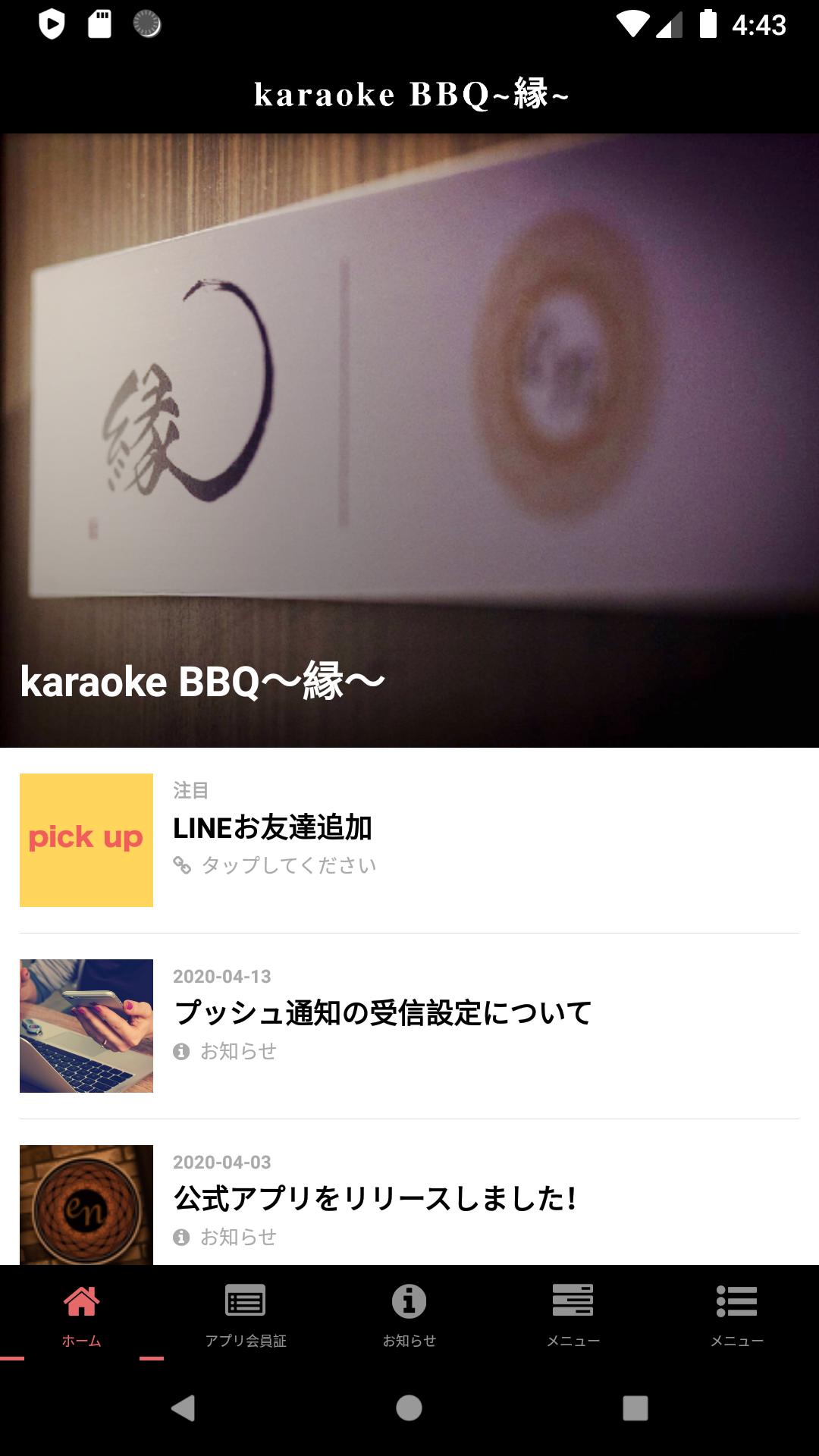Select the メニュー tab with stacked-bars icon
Image resolution: width=819 pixels, height=1456 pixels.
click(573, 1314)
